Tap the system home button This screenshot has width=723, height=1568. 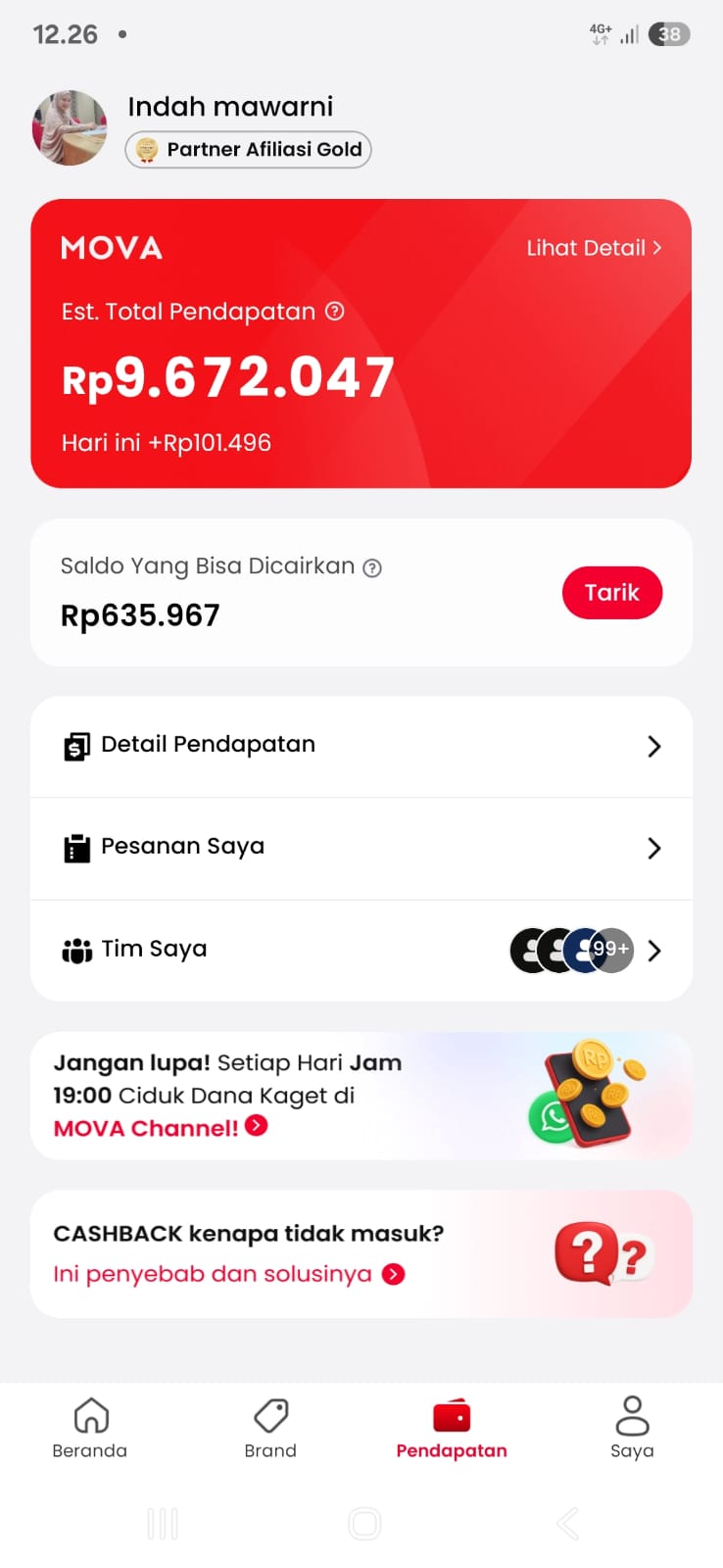tap(364, 1524)
